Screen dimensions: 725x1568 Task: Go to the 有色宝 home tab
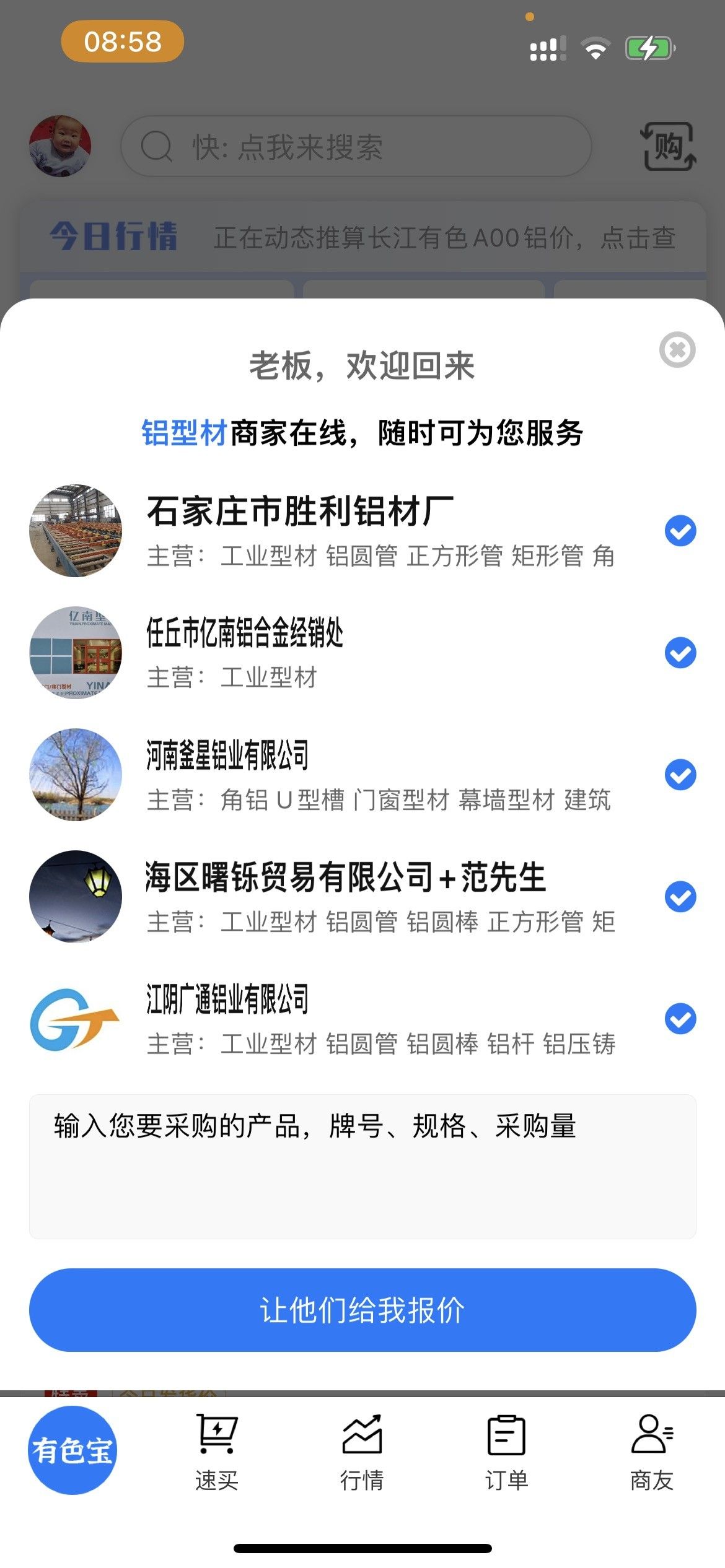coord(72,1450)
